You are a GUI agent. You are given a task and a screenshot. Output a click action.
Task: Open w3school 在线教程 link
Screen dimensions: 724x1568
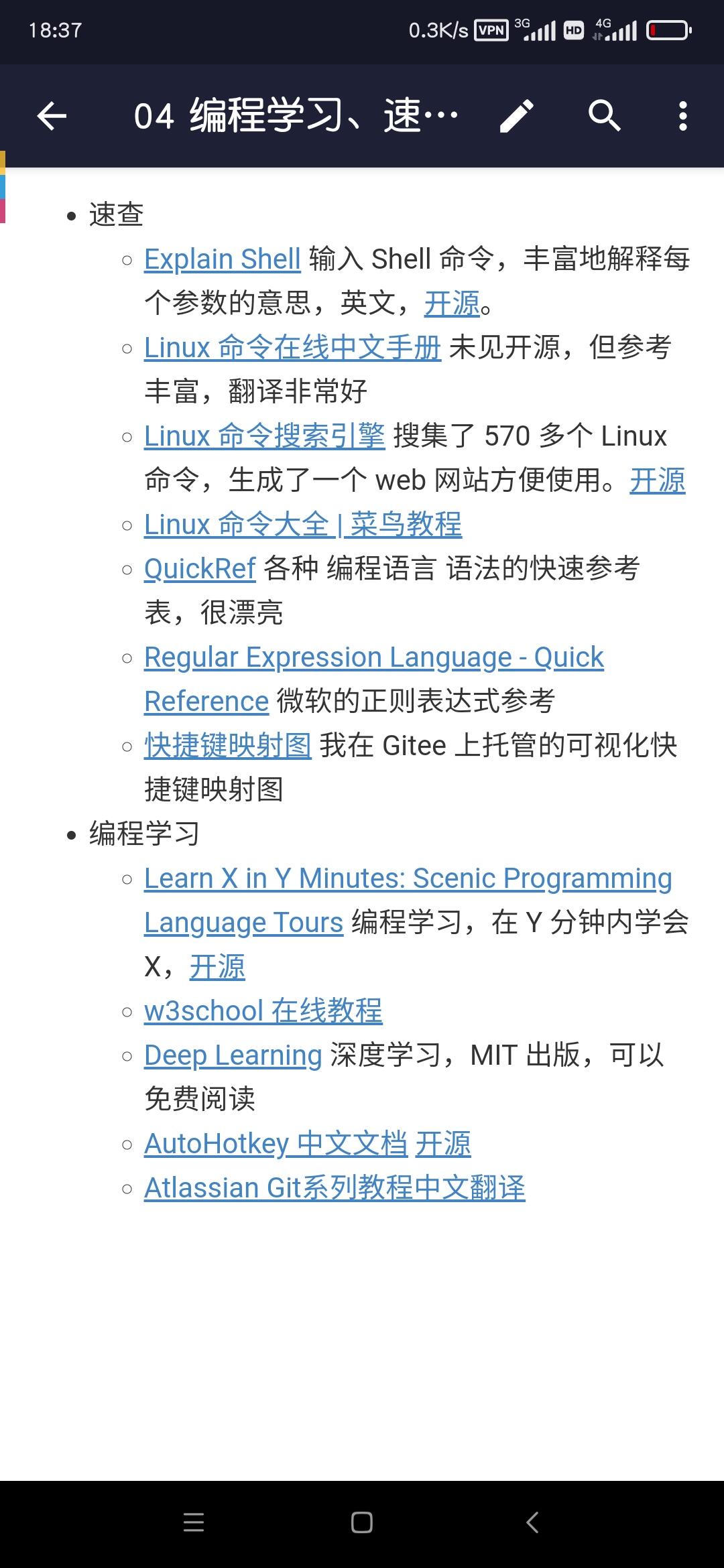click(x=263, y=1011)
